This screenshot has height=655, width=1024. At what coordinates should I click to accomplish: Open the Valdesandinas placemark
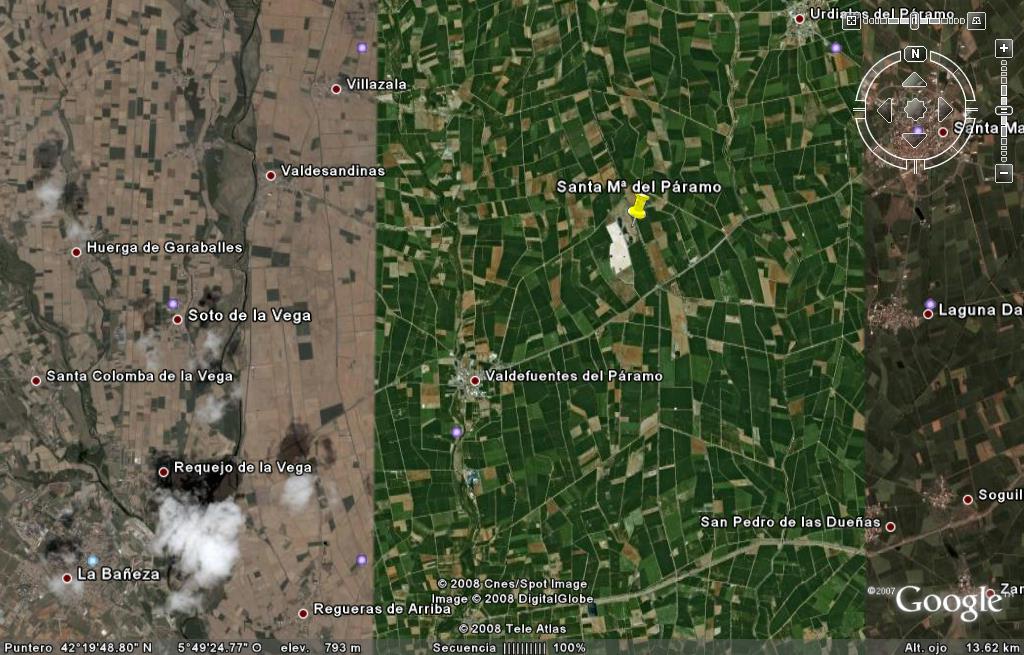point(270,175)
